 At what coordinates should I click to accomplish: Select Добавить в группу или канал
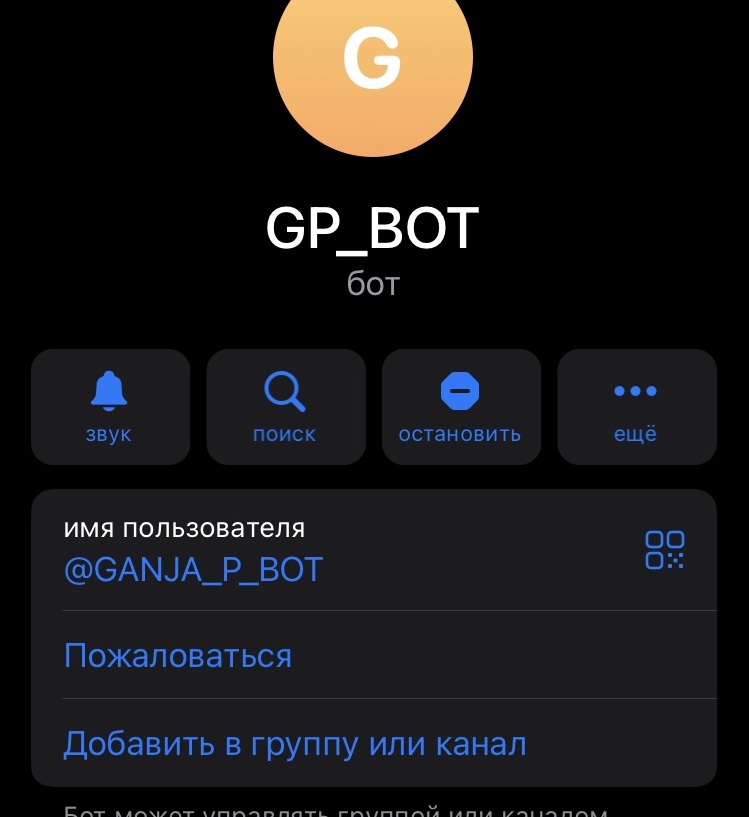(x=295, y=744)
